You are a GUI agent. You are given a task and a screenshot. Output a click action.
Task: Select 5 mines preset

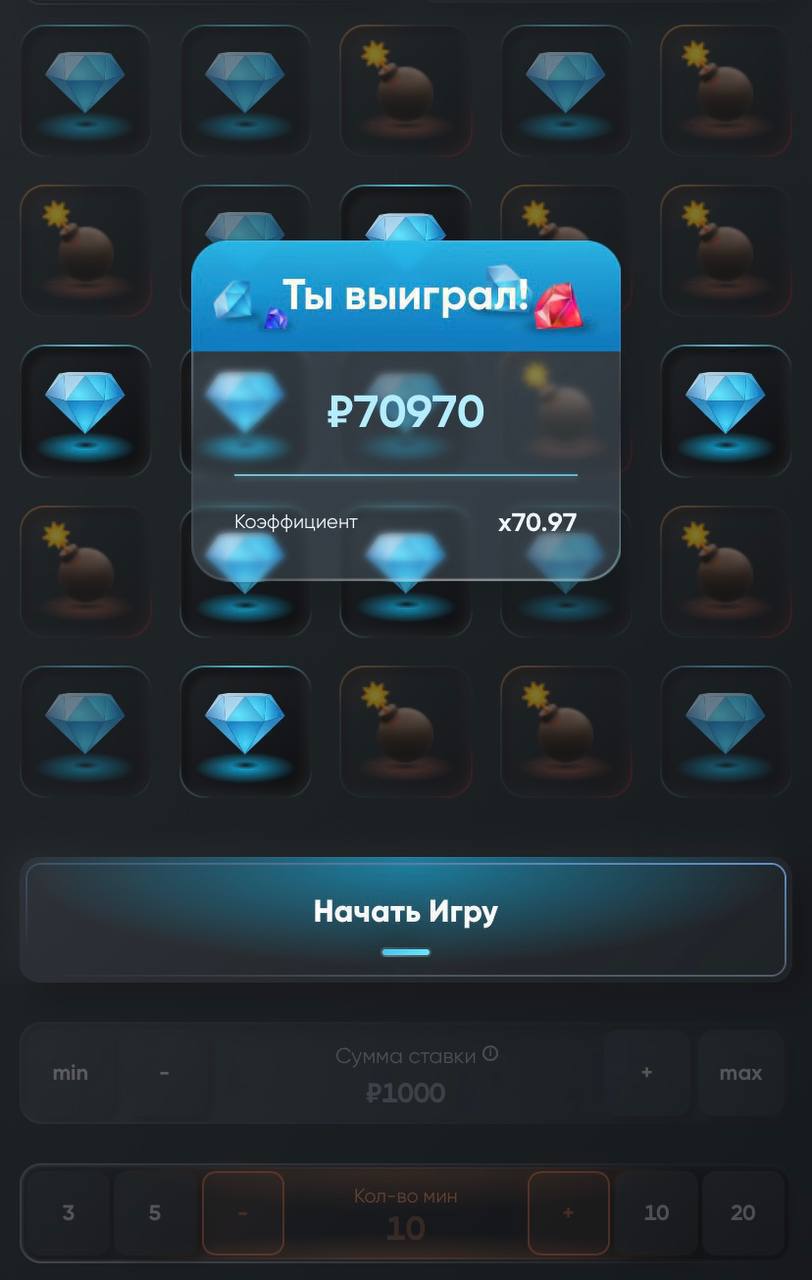(155, 1213)
